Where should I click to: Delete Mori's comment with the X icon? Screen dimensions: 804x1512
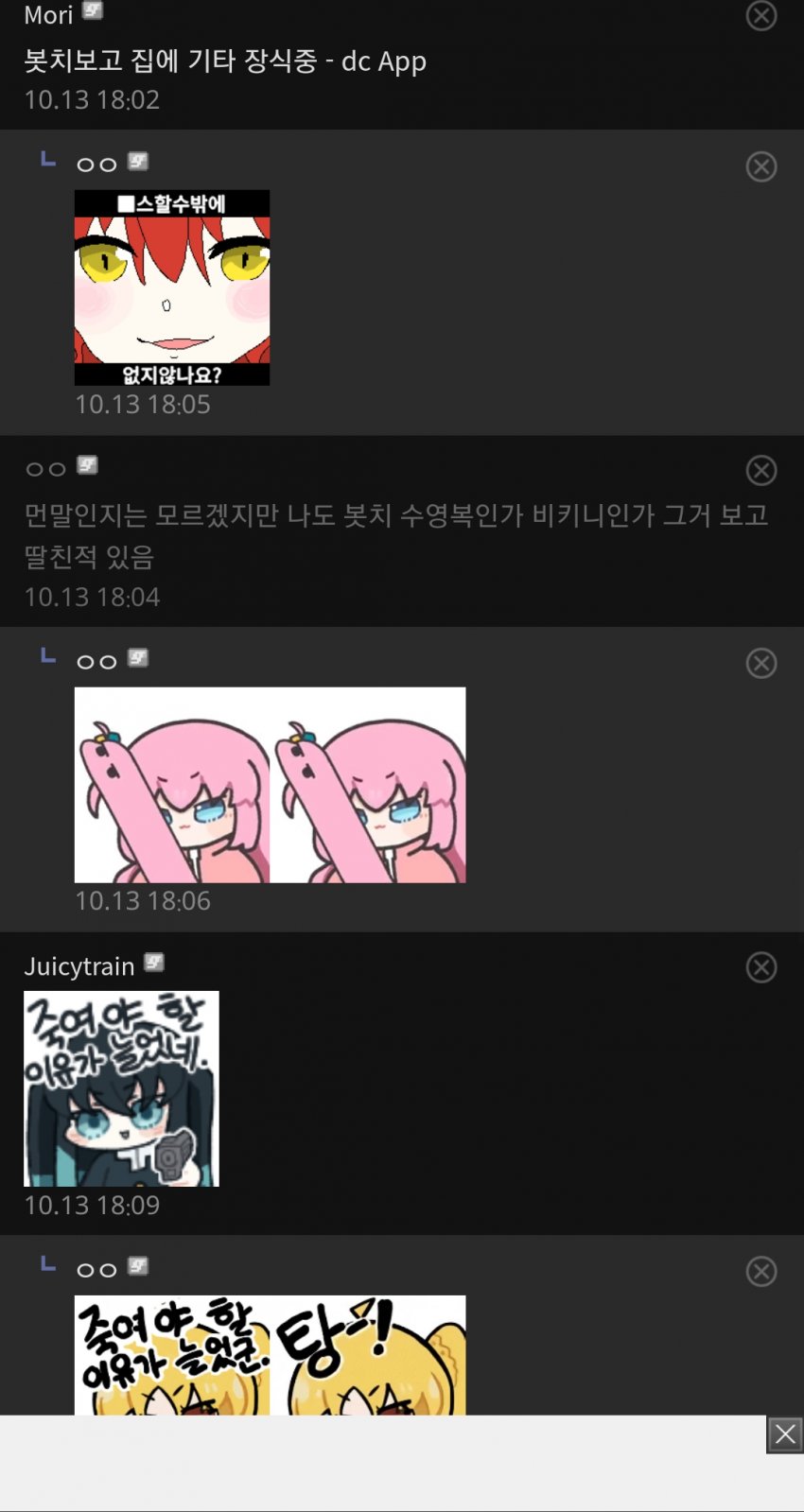point(761,16)
